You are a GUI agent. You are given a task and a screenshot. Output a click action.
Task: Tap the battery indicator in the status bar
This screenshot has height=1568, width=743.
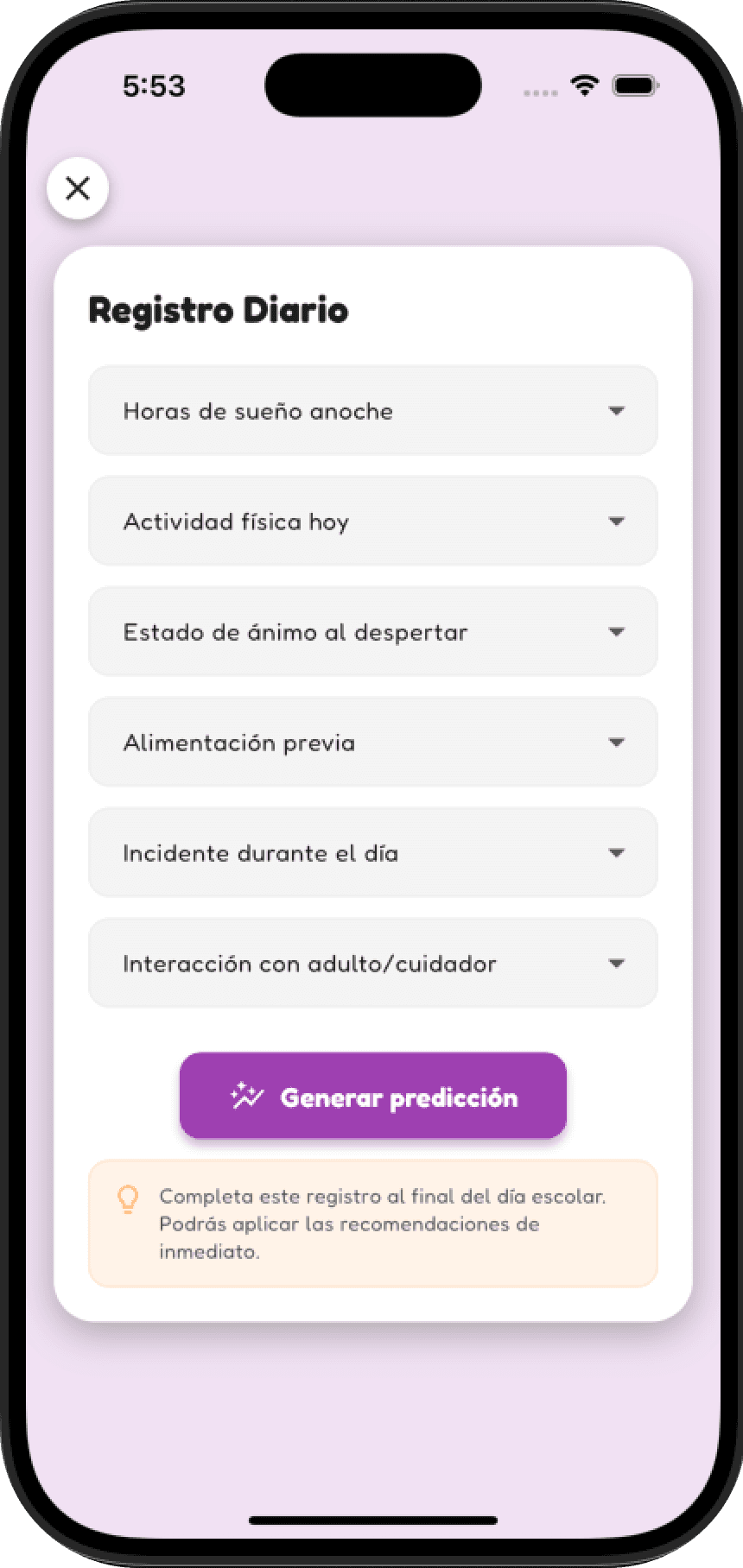[x=633, y=85]
